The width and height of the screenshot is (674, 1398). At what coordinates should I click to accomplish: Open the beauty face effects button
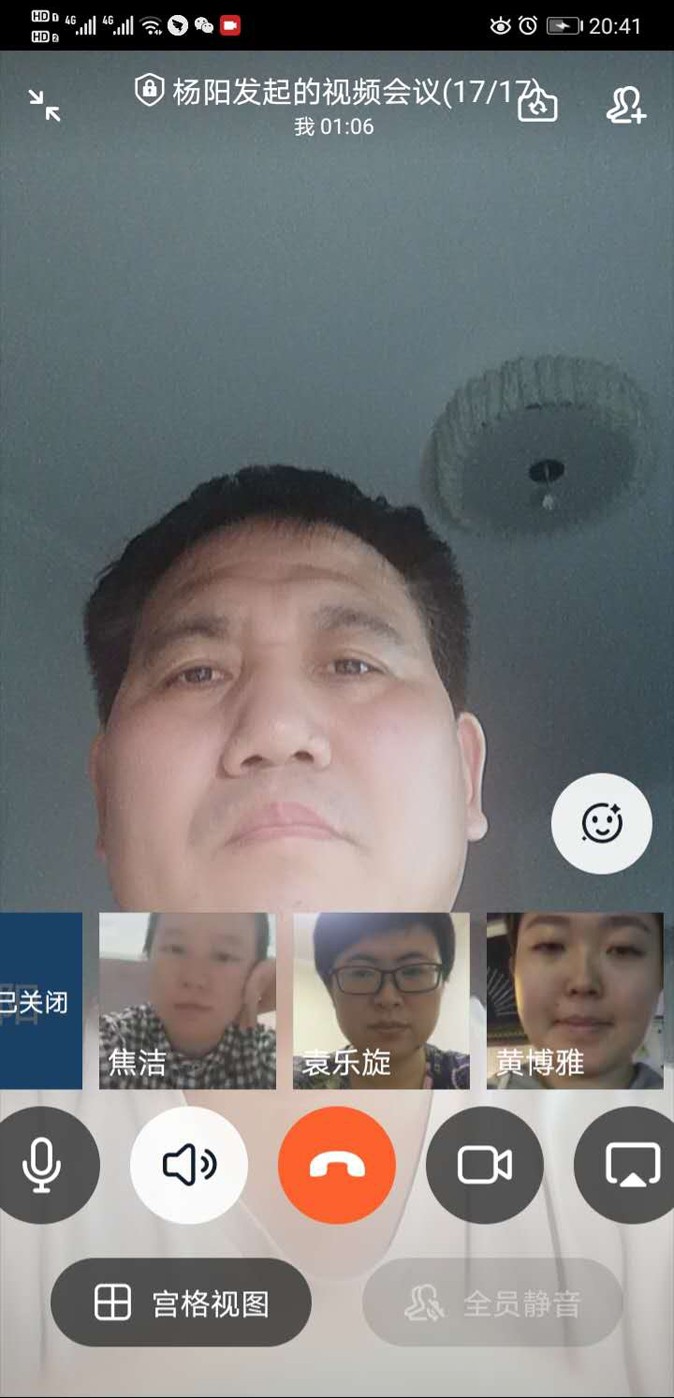(x=601, y=824)
